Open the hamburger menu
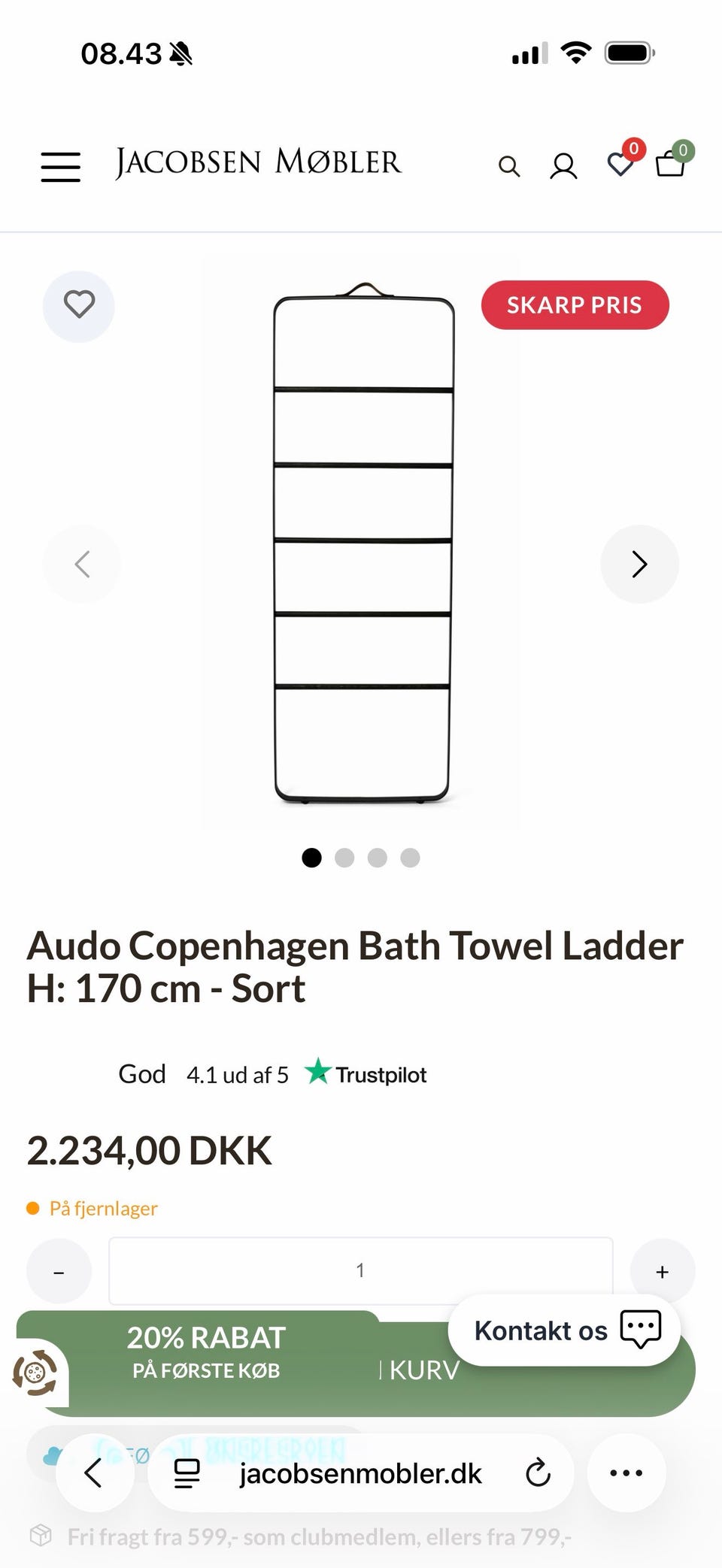722x1568 pixels. coord(60,166)
